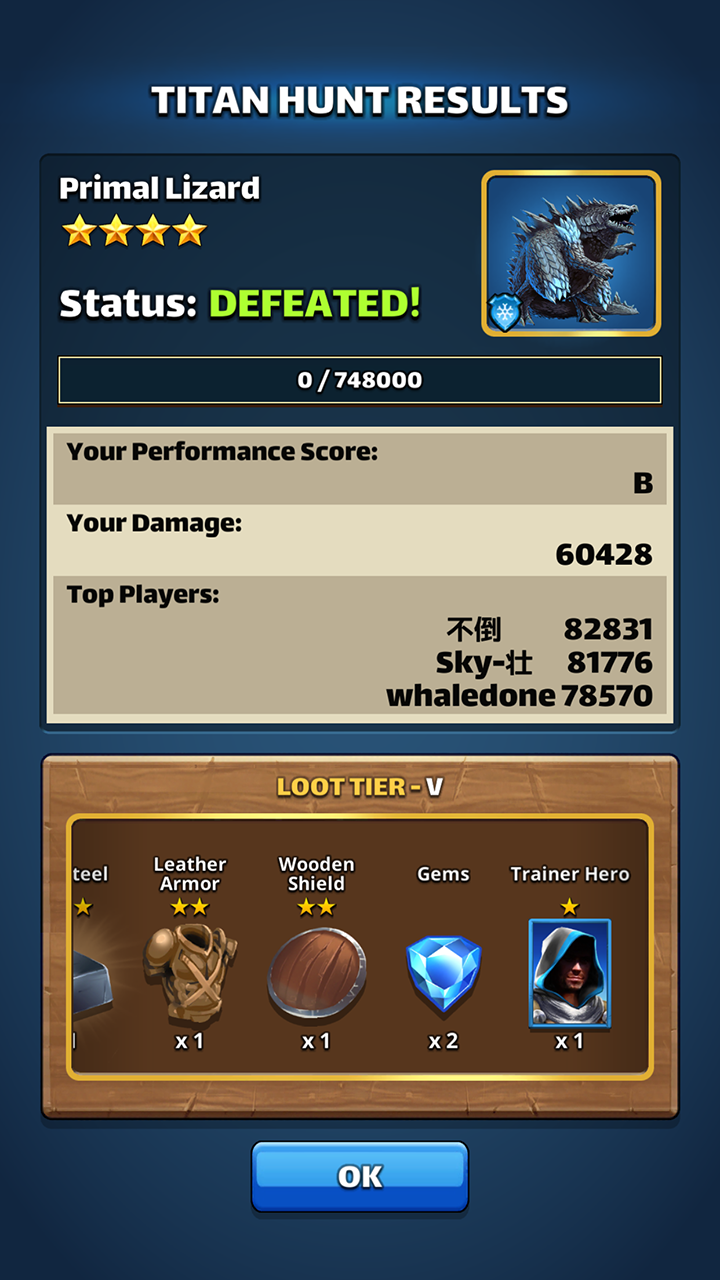Confirm the titan hunt results with OK

[x=360, y=1177]
